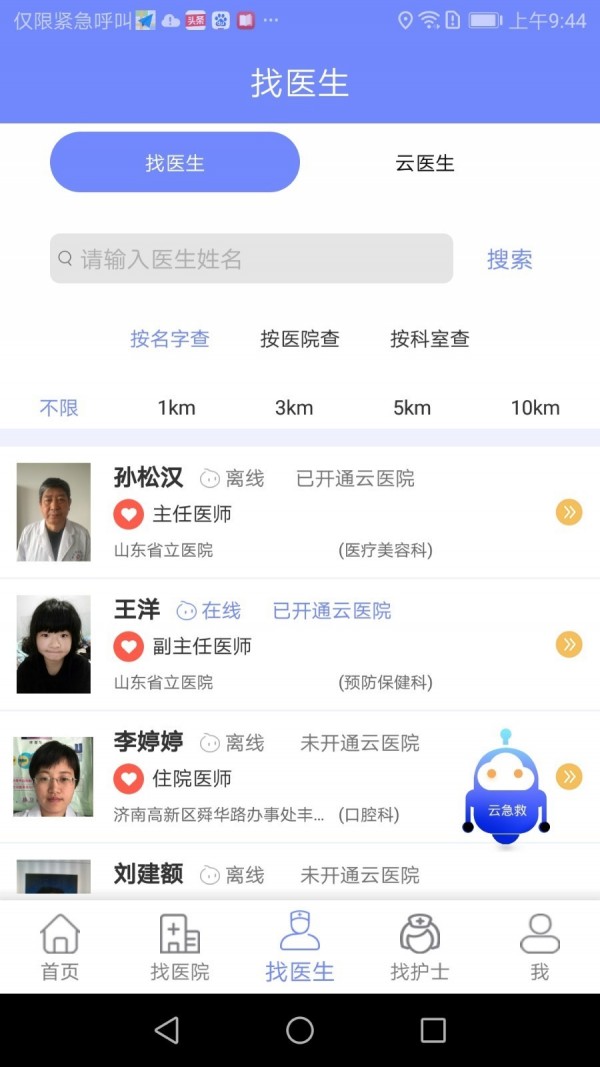600x1067 pixels.
Task: Open doctor 王洋's profile
Action: (300, 645)
